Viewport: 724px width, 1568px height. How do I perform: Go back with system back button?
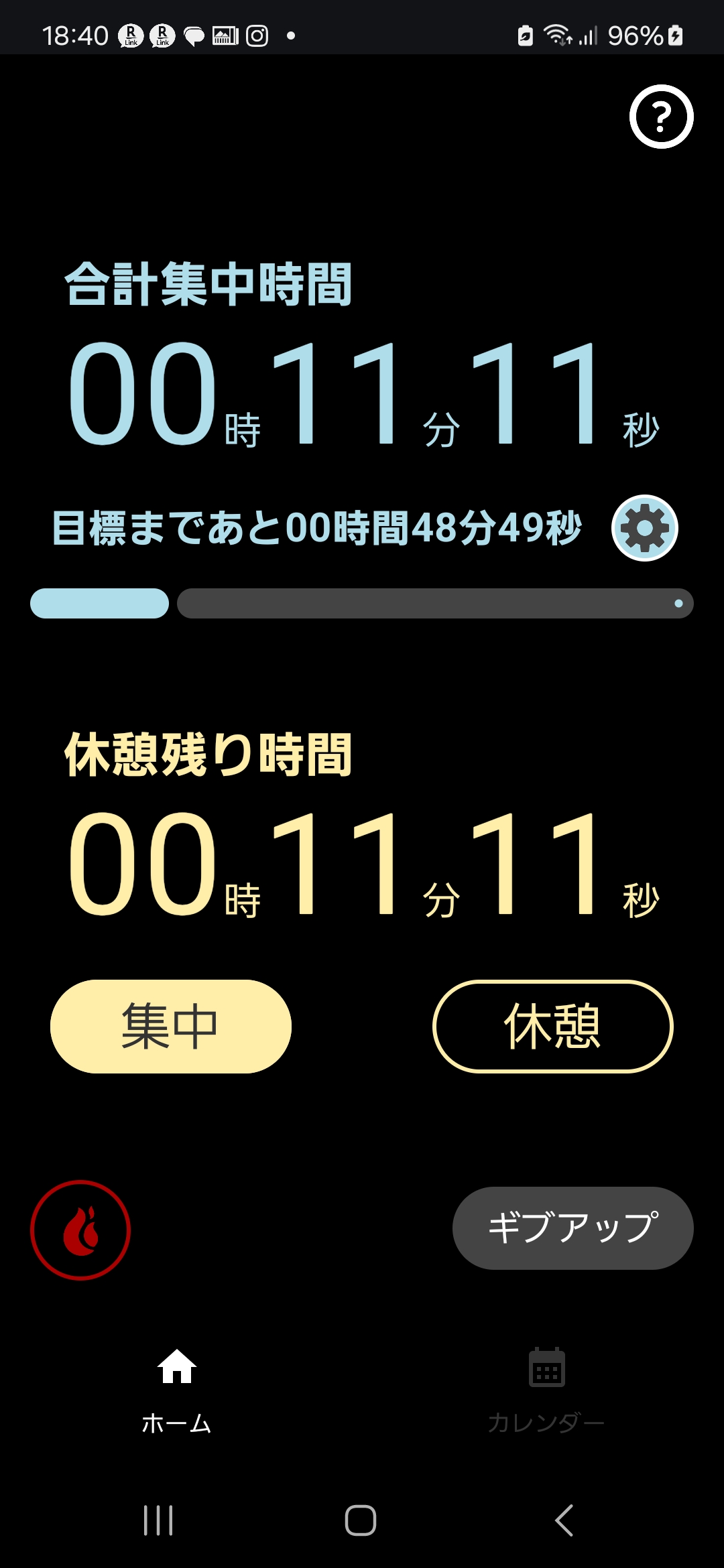[564, 1520]
